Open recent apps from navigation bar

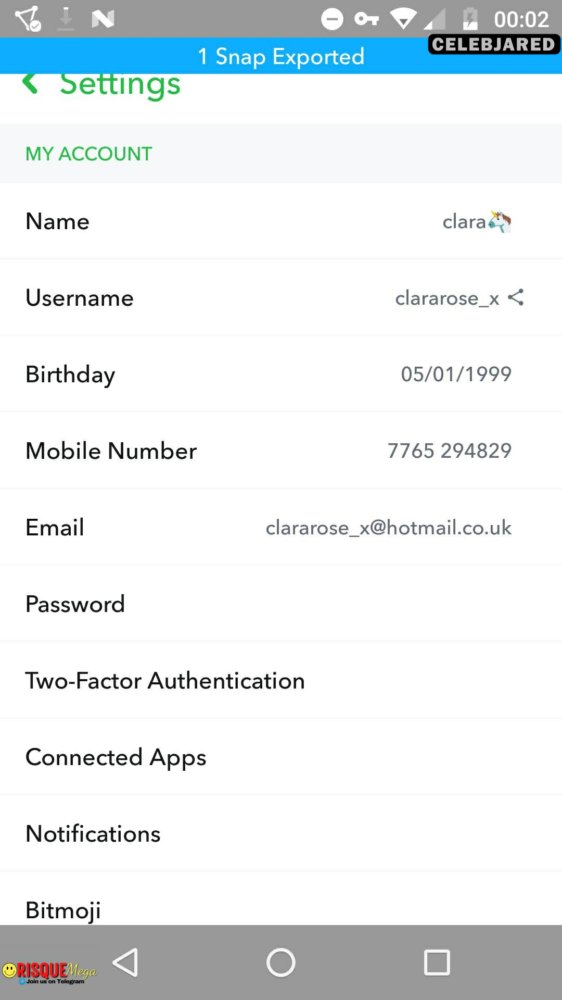pos(437,962)
